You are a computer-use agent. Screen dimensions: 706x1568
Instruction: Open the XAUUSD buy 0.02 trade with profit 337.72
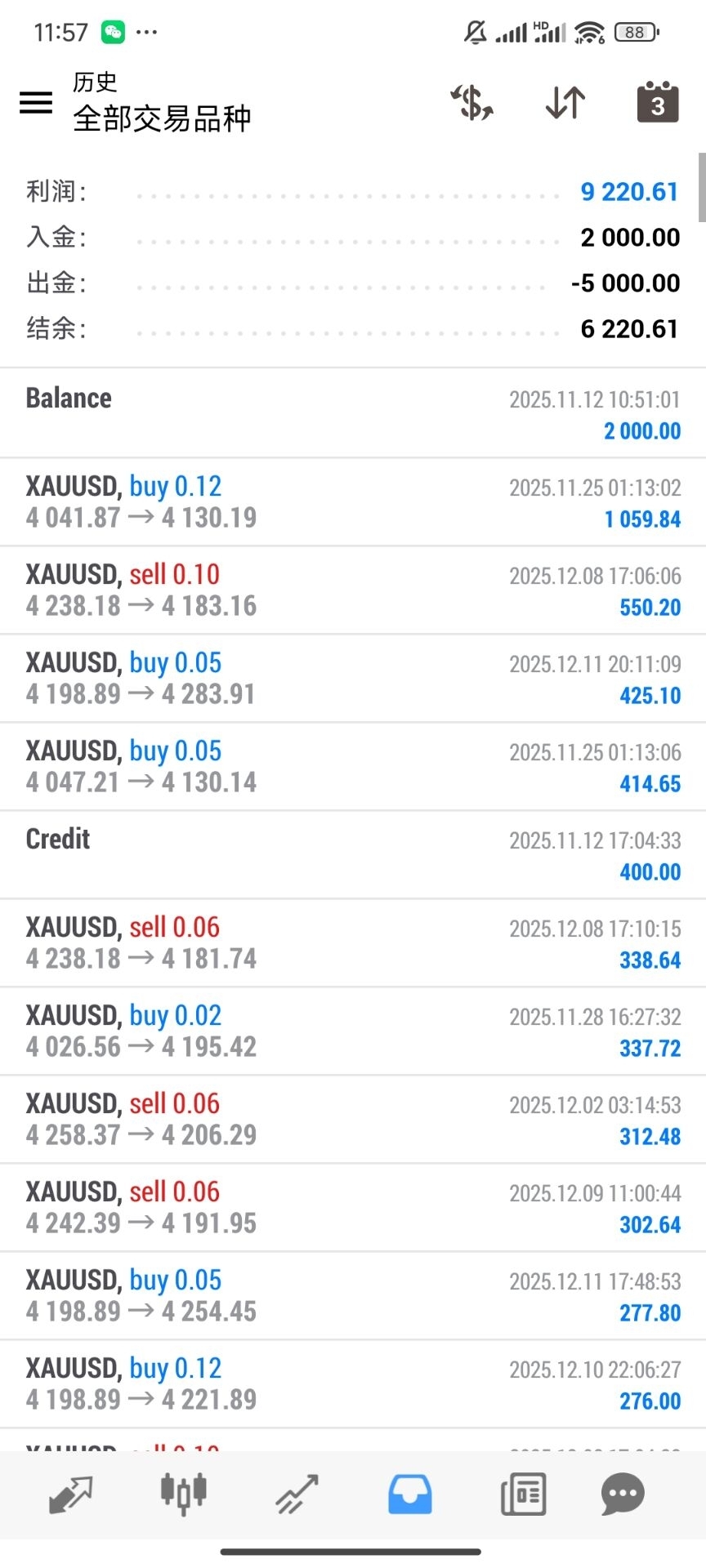pyautogui.click(x=353, y=1031)
